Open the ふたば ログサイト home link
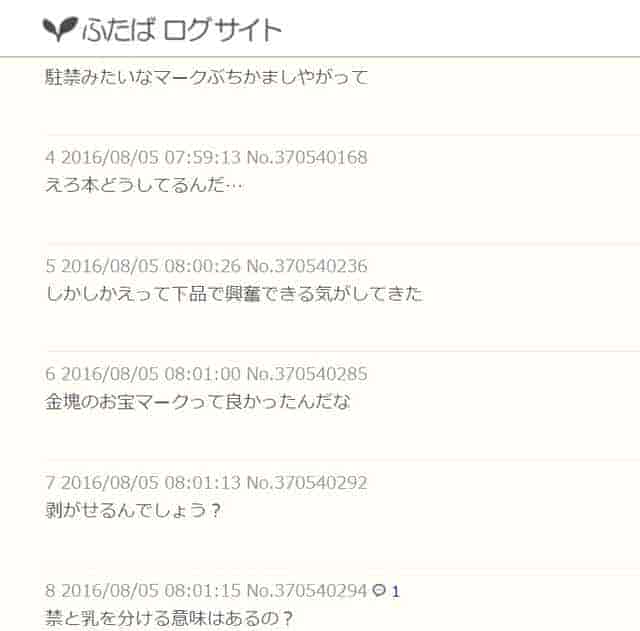 163,29
